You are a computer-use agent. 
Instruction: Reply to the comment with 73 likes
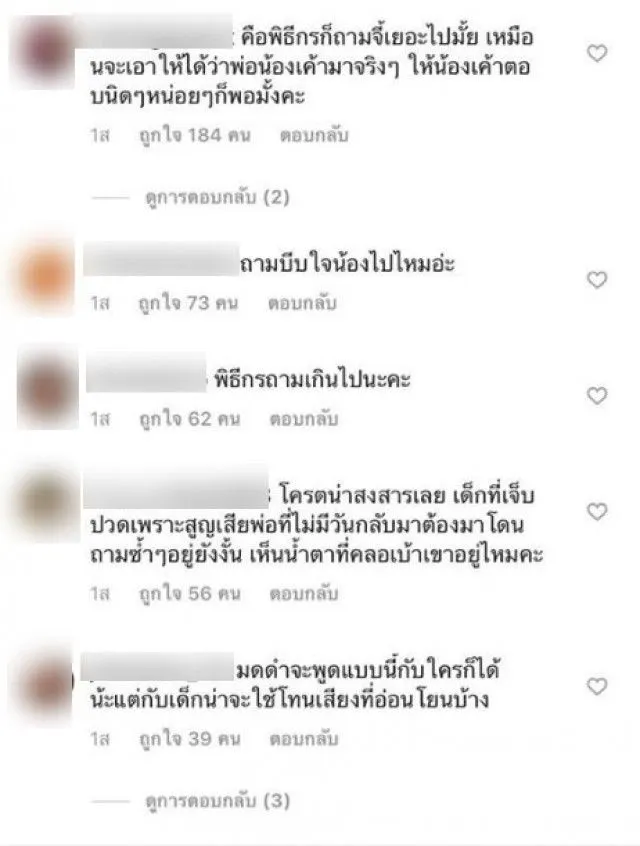(303, 301)
